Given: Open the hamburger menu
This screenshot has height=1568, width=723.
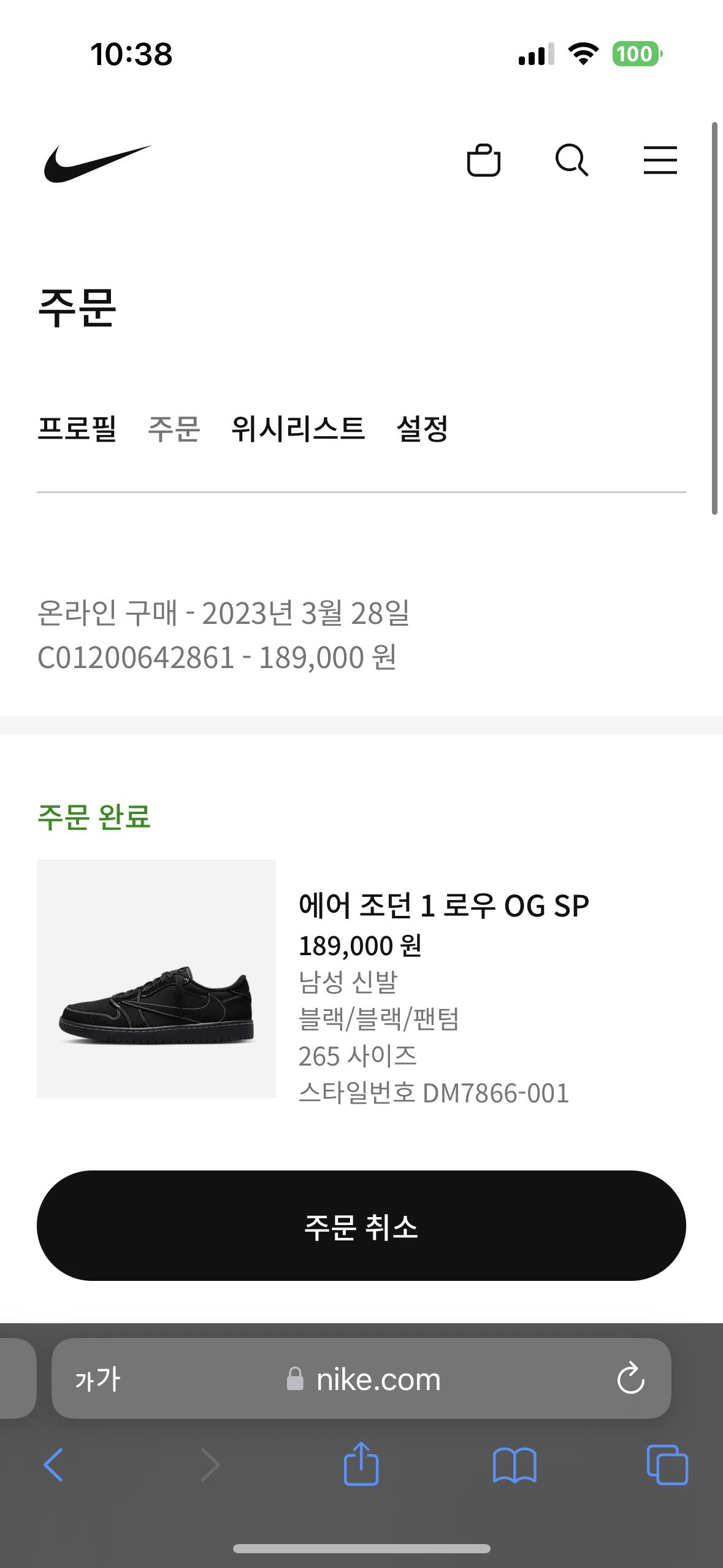Looking at the screenshot, I should 660,161.
